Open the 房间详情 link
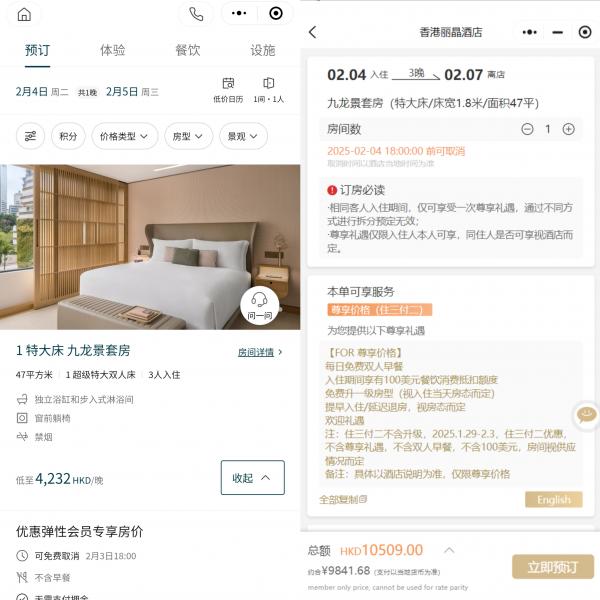 coord(259,352)
